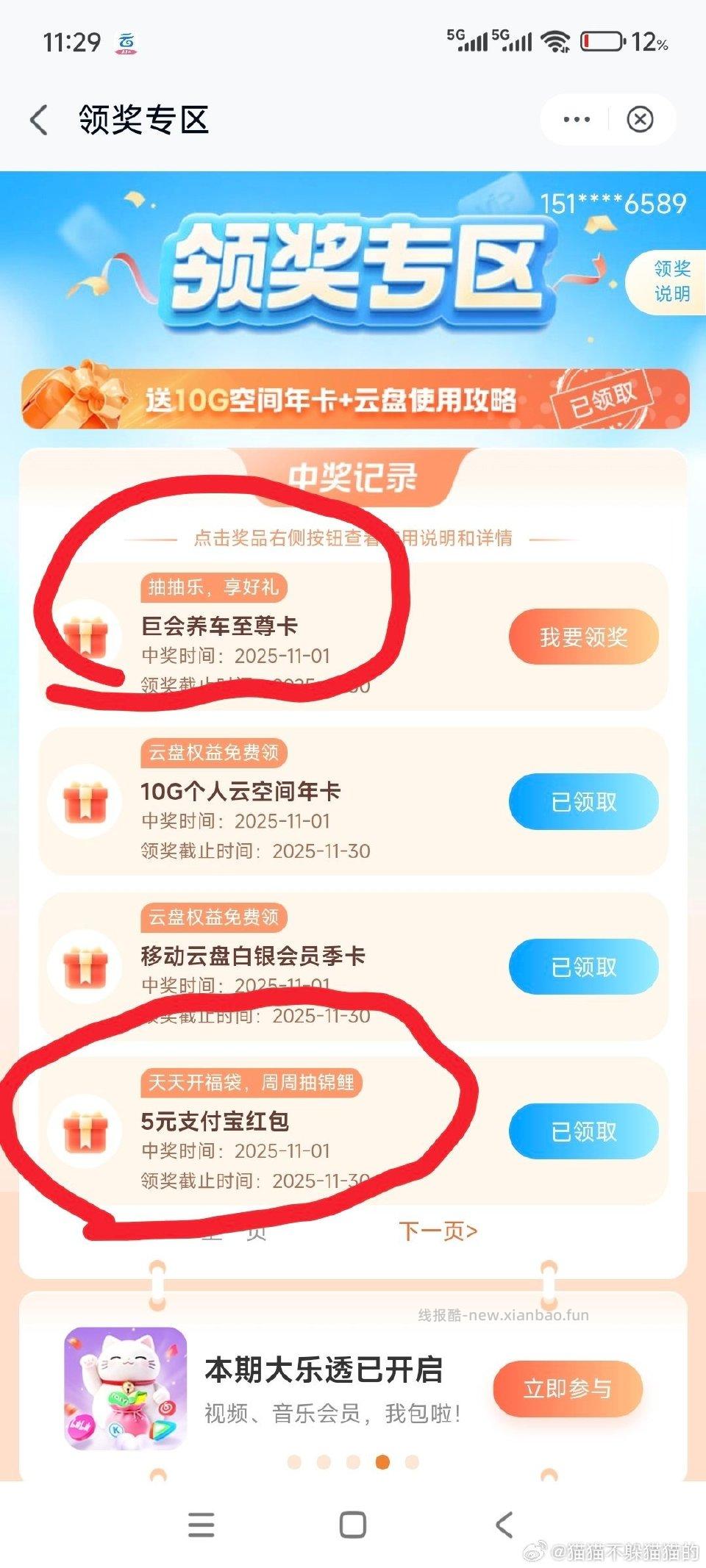Open the 领奖说明 panel

tap(671, 282)
